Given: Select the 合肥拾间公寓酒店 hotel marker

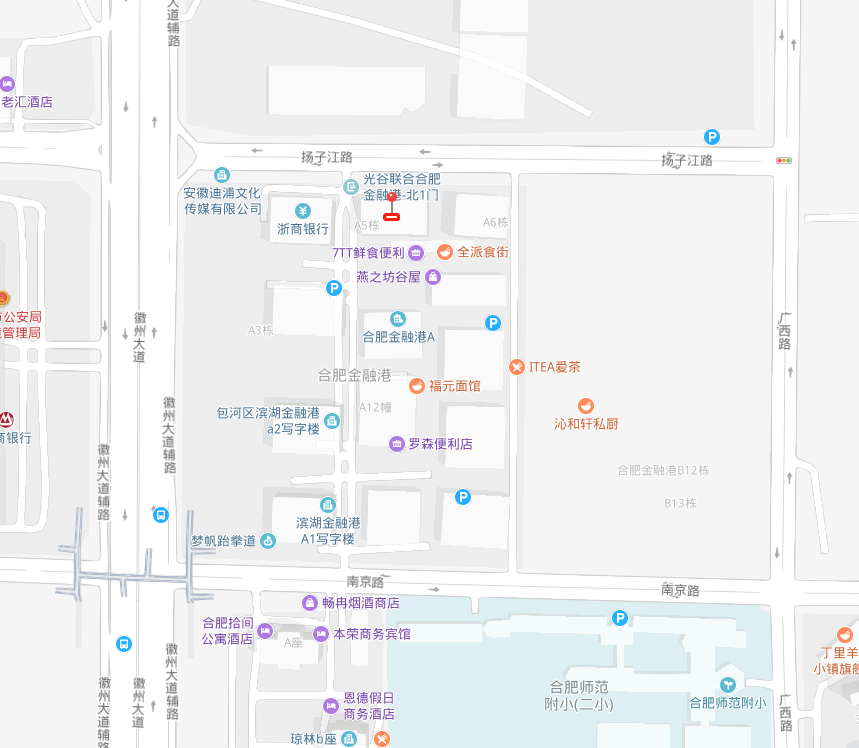Looking at the screenshot, I should click(265, 630).
